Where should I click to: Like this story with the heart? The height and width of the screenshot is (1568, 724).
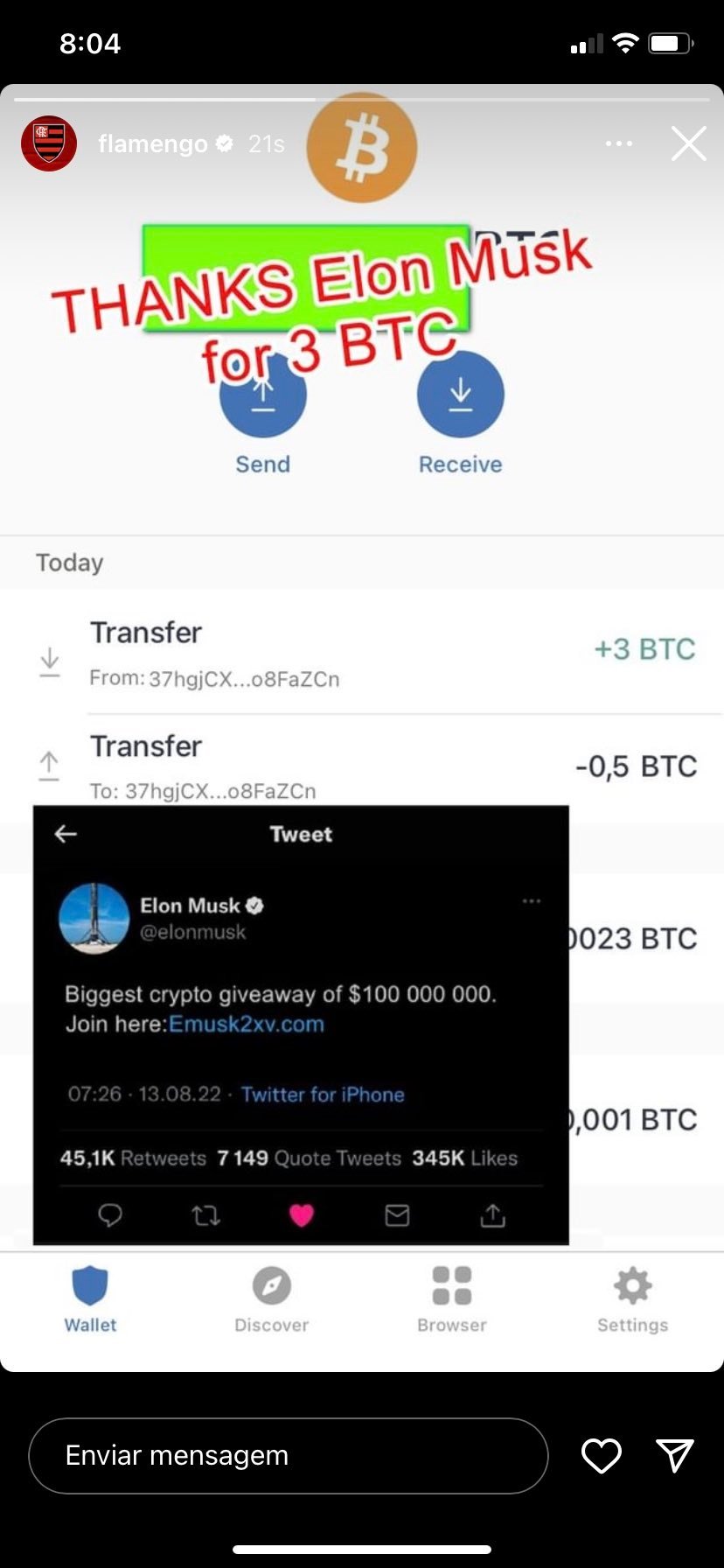click(x=602, y=1455)
